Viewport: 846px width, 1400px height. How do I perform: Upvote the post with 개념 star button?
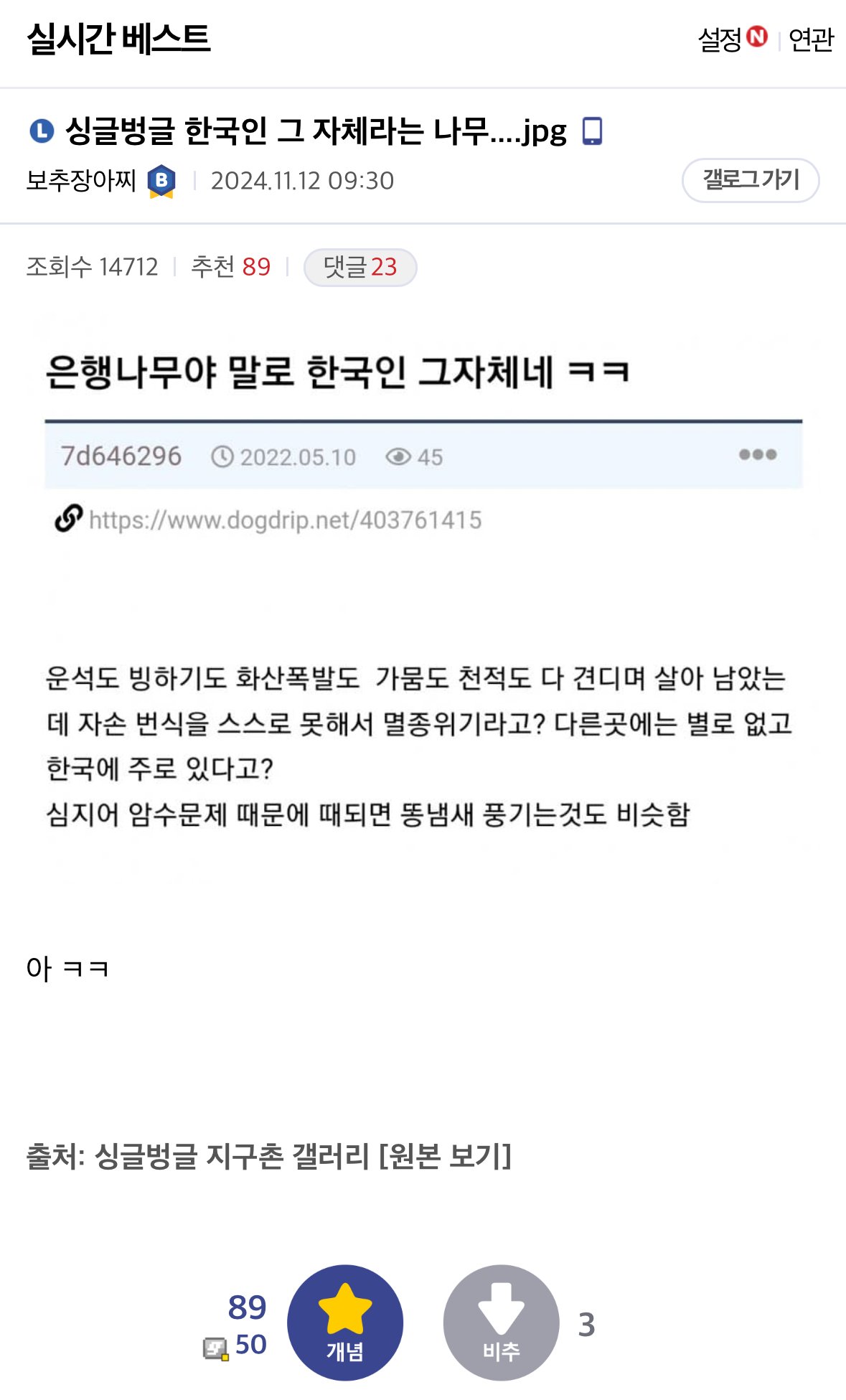345,1322
